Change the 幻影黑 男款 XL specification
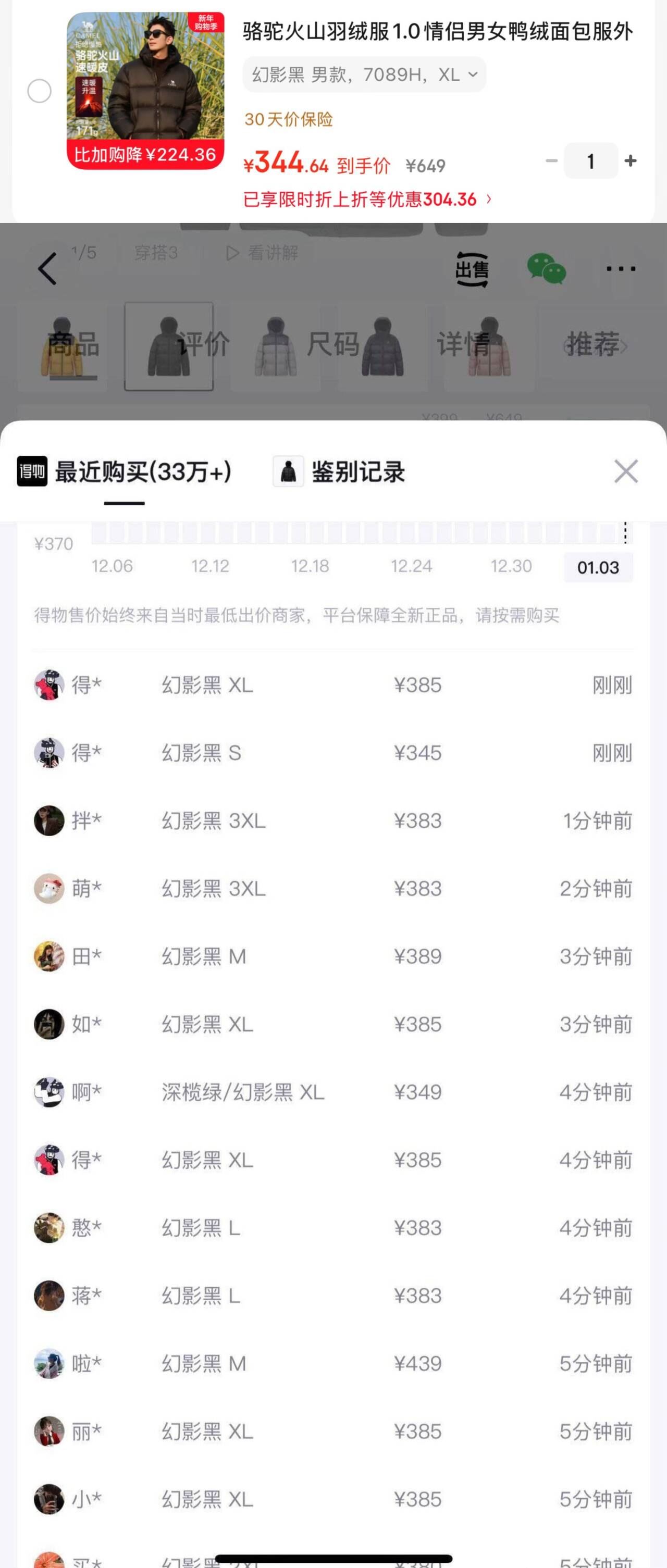The image size is (667, 1568). pos(364,75)
